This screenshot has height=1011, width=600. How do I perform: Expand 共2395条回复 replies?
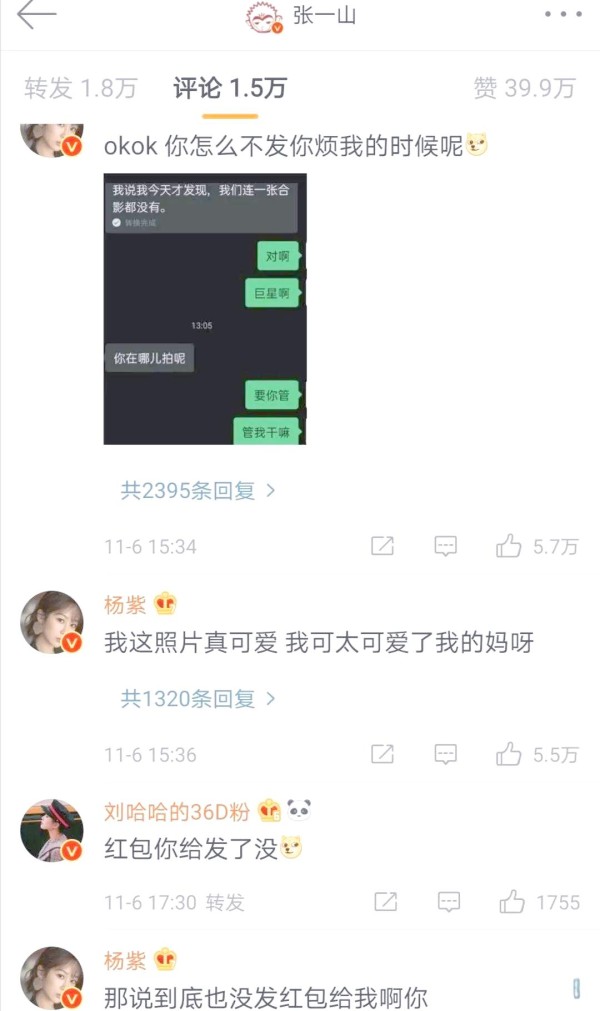tap(198, 491)
